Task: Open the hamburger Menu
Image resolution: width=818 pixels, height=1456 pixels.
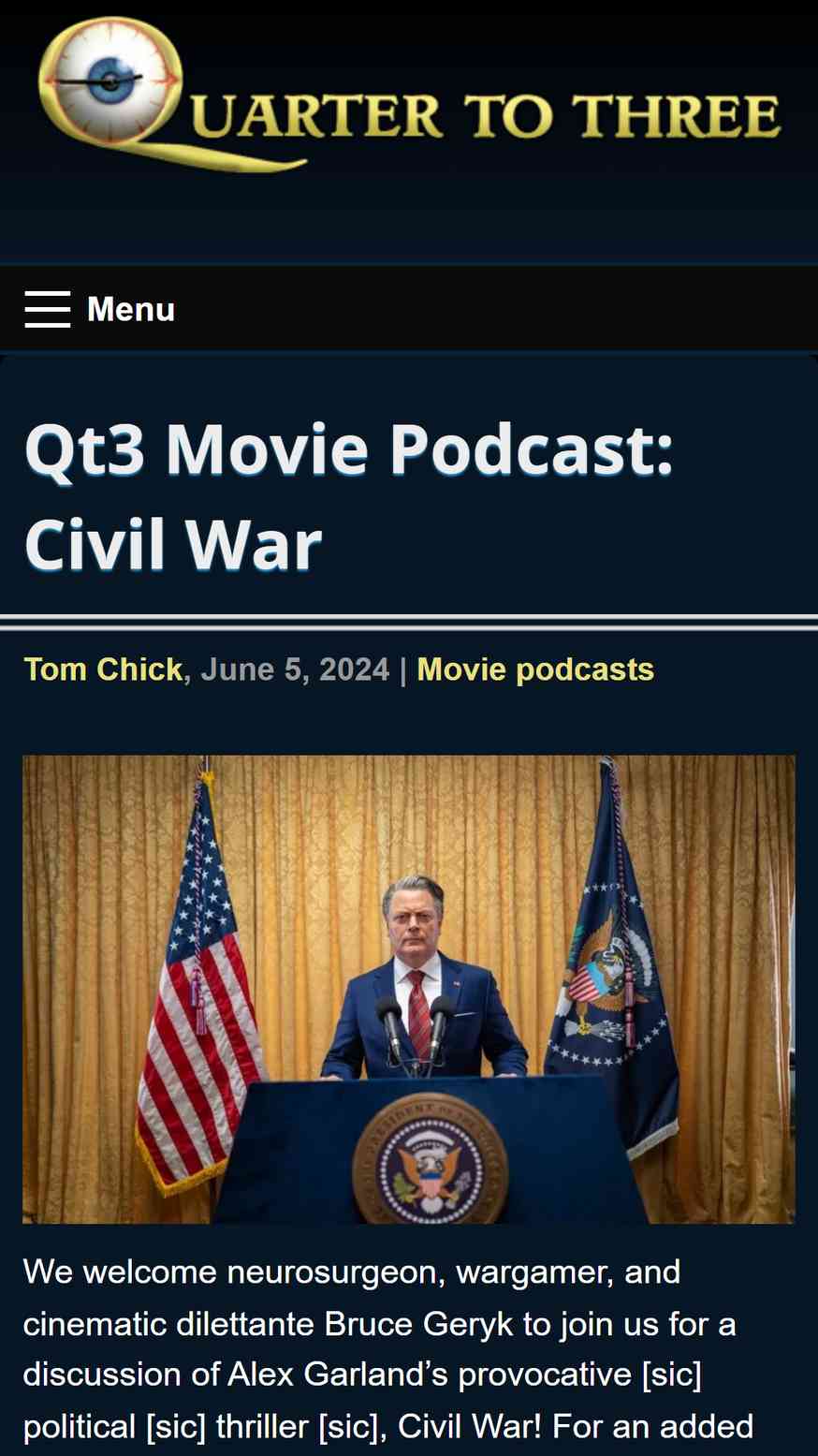Action: (x=100, y=309)
